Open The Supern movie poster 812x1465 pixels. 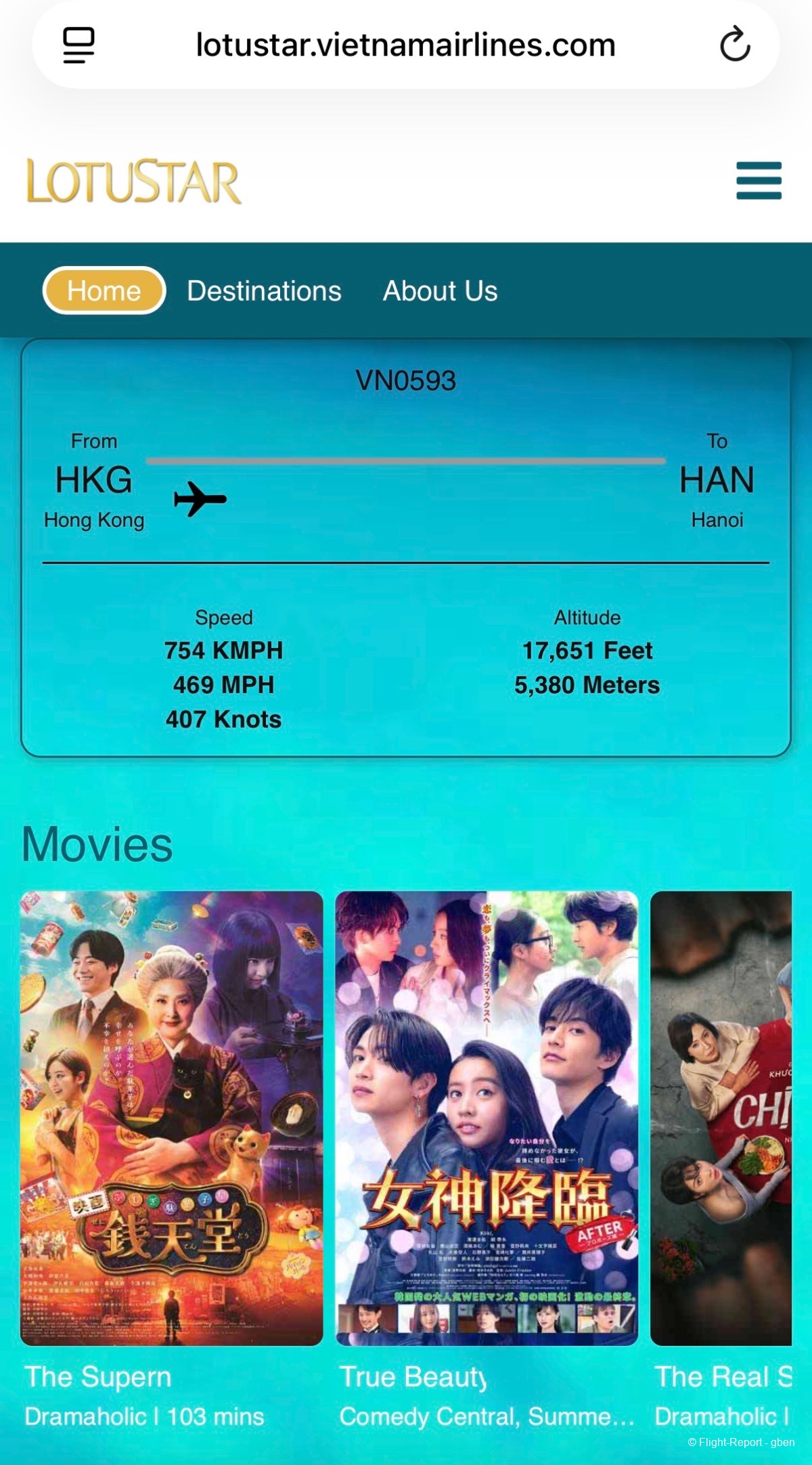click(172, 1118)
